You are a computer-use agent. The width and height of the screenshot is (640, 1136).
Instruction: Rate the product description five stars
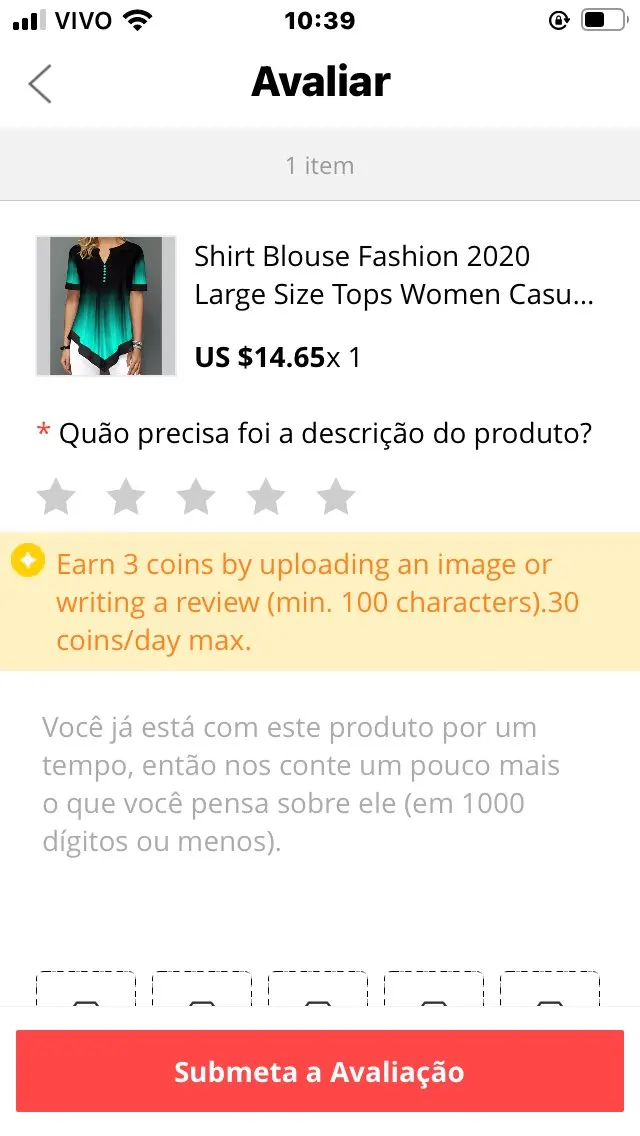[336, 496]
